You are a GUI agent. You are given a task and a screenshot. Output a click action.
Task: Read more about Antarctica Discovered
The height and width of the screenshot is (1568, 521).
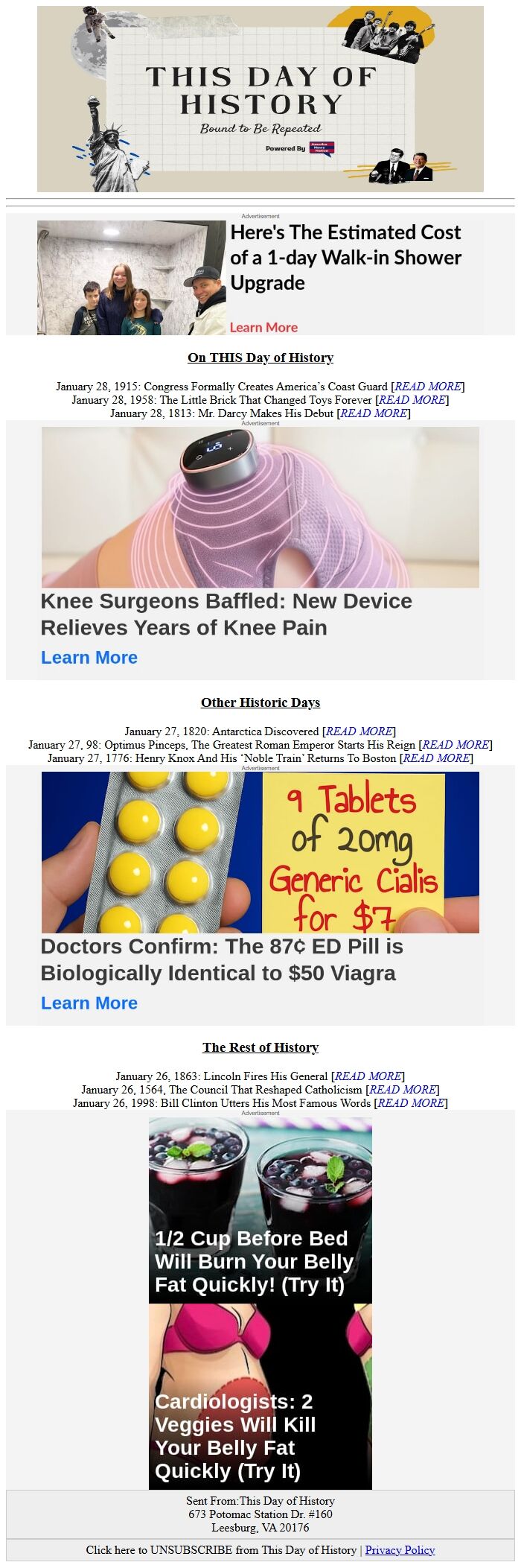359,731
